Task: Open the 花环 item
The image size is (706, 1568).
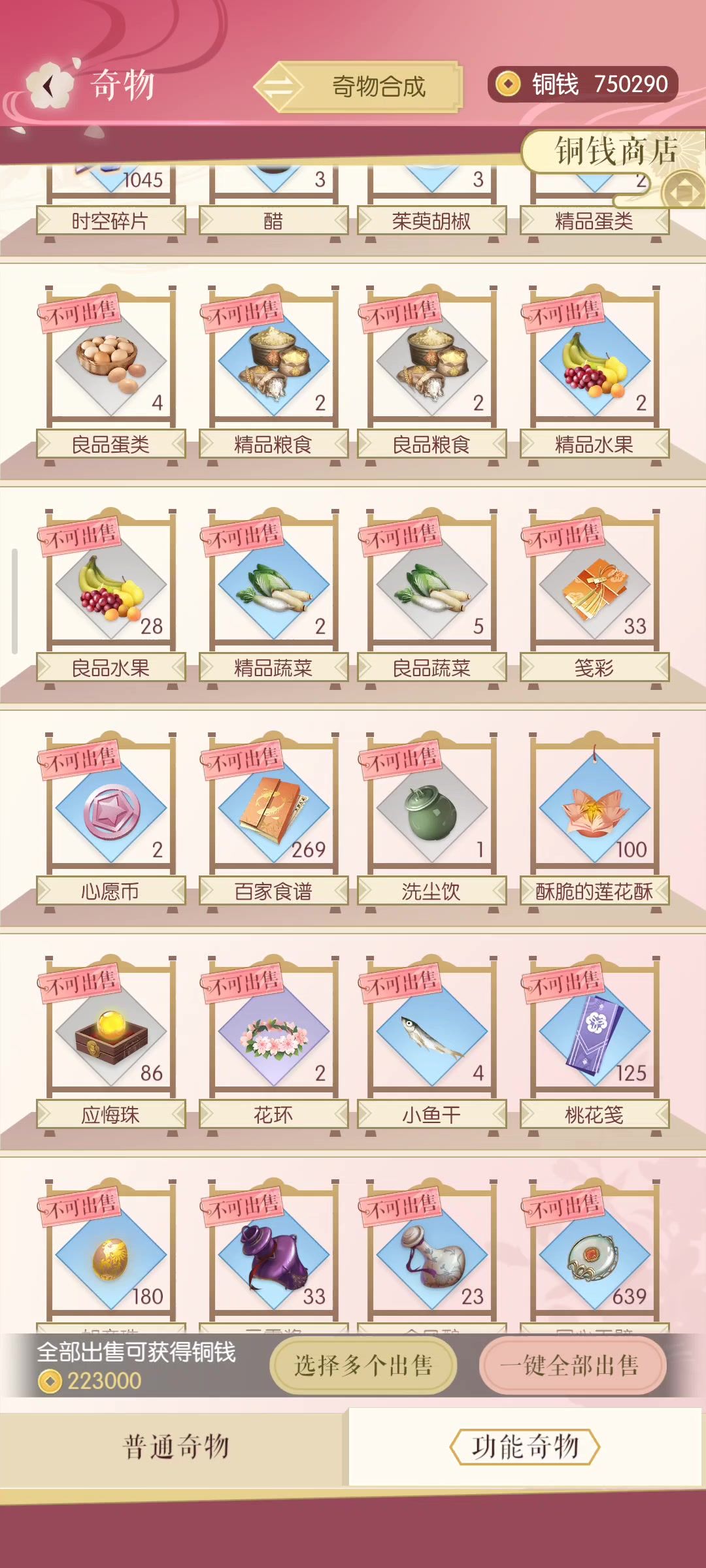Action: click(x=273, y=1032)
